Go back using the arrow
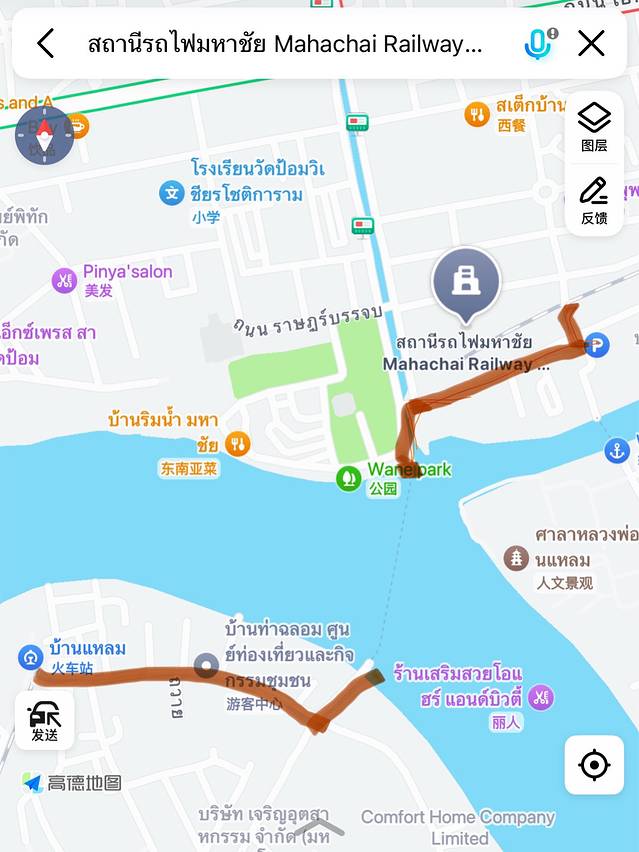 45,43
